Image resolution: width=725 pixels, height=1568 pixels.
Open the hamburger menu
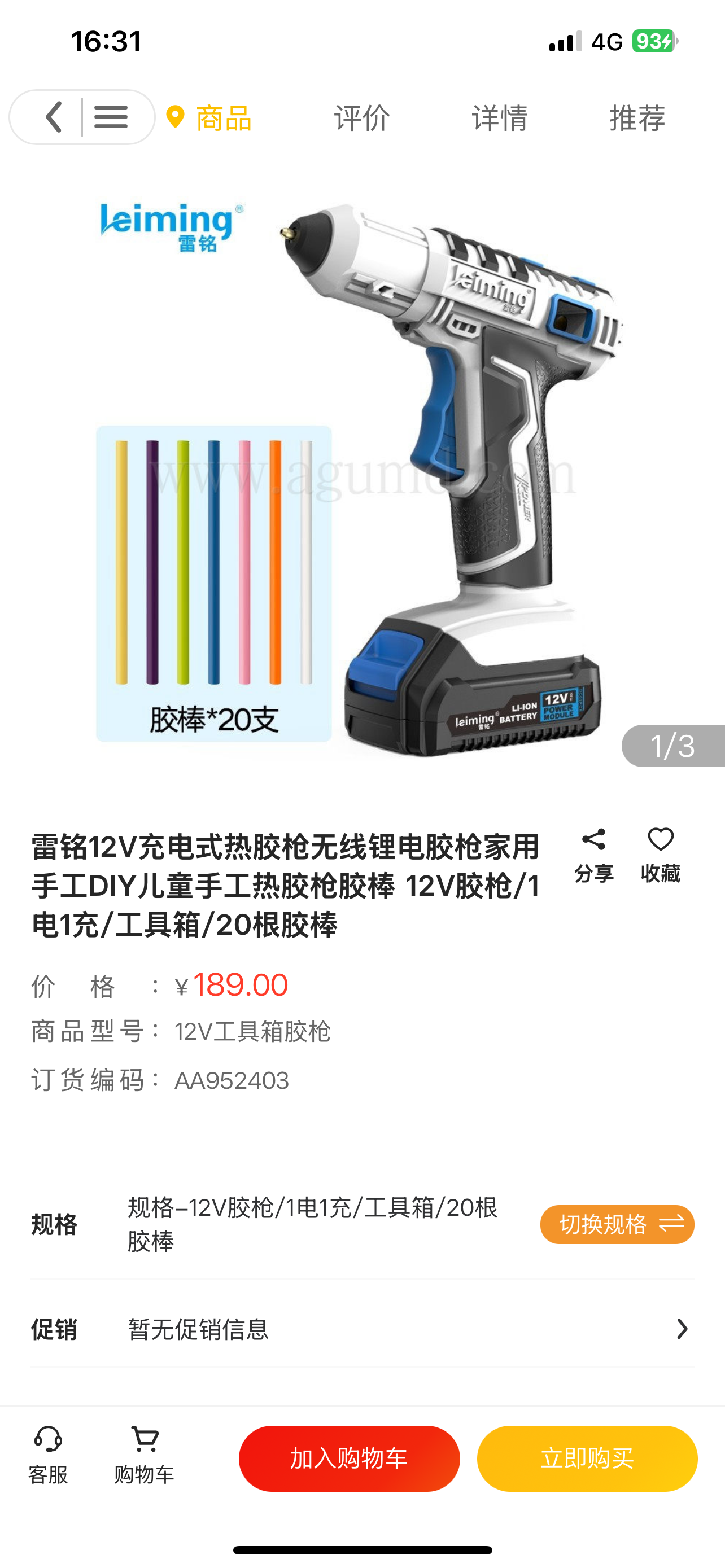click(111, 117)
